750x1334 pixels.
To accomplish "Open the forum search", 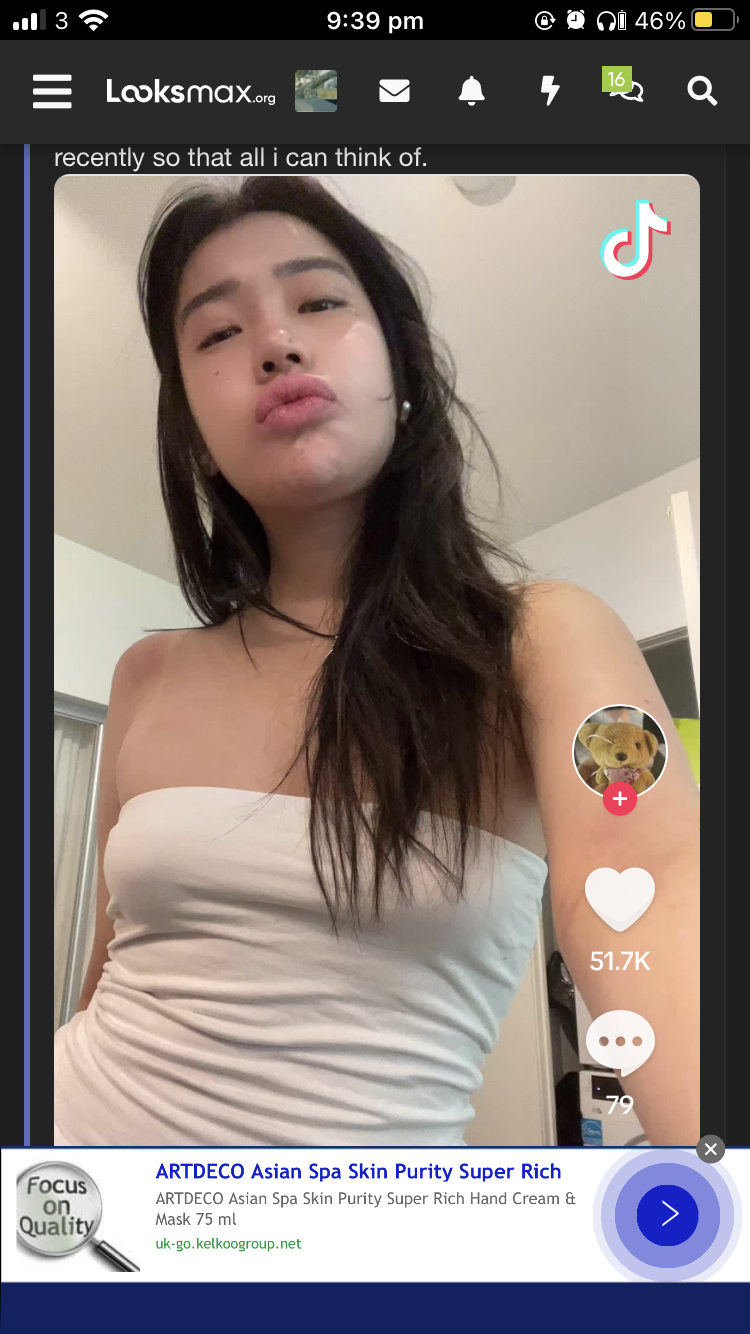I will pos(702,92).
